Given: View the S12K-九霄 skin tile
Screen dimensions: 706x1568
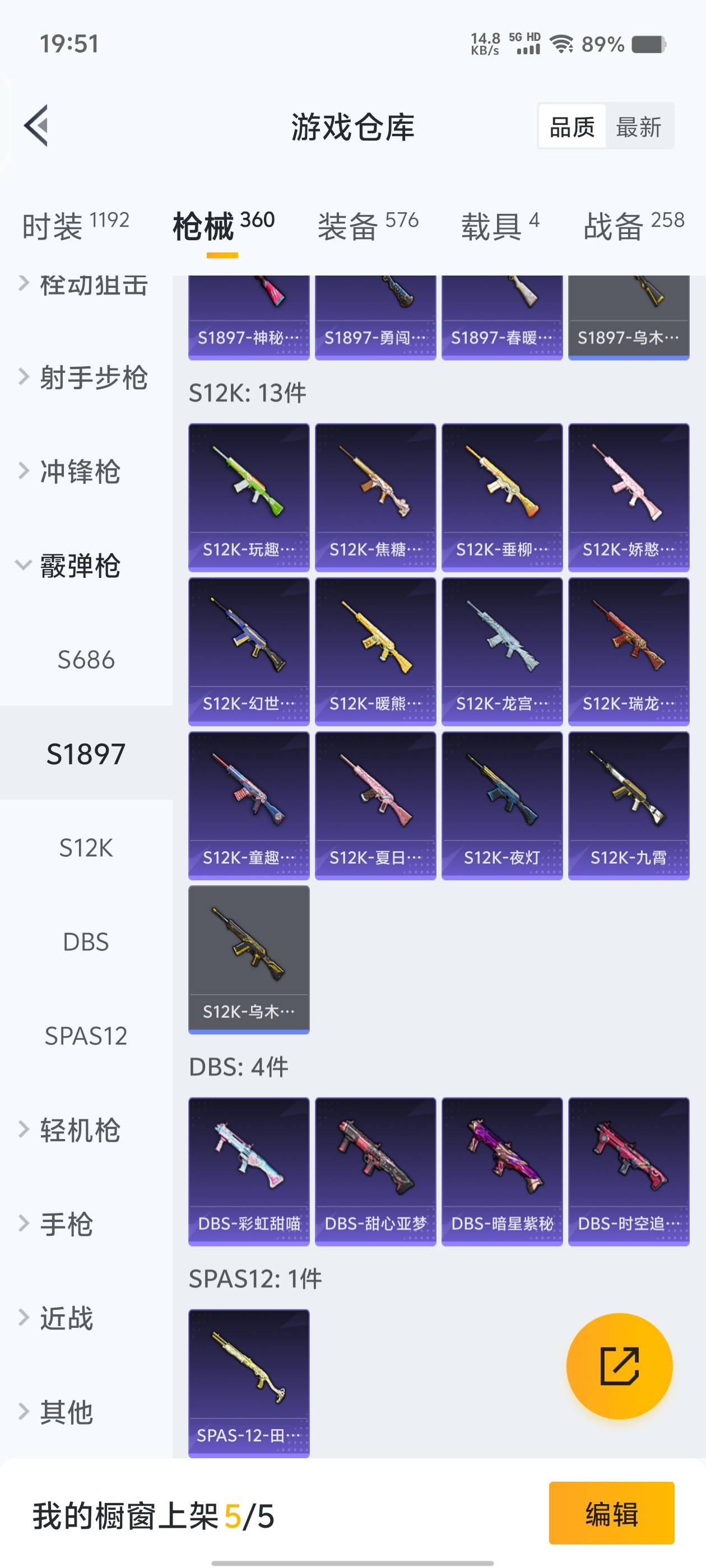Looking at the screenshot, I should tap(629, 805).
